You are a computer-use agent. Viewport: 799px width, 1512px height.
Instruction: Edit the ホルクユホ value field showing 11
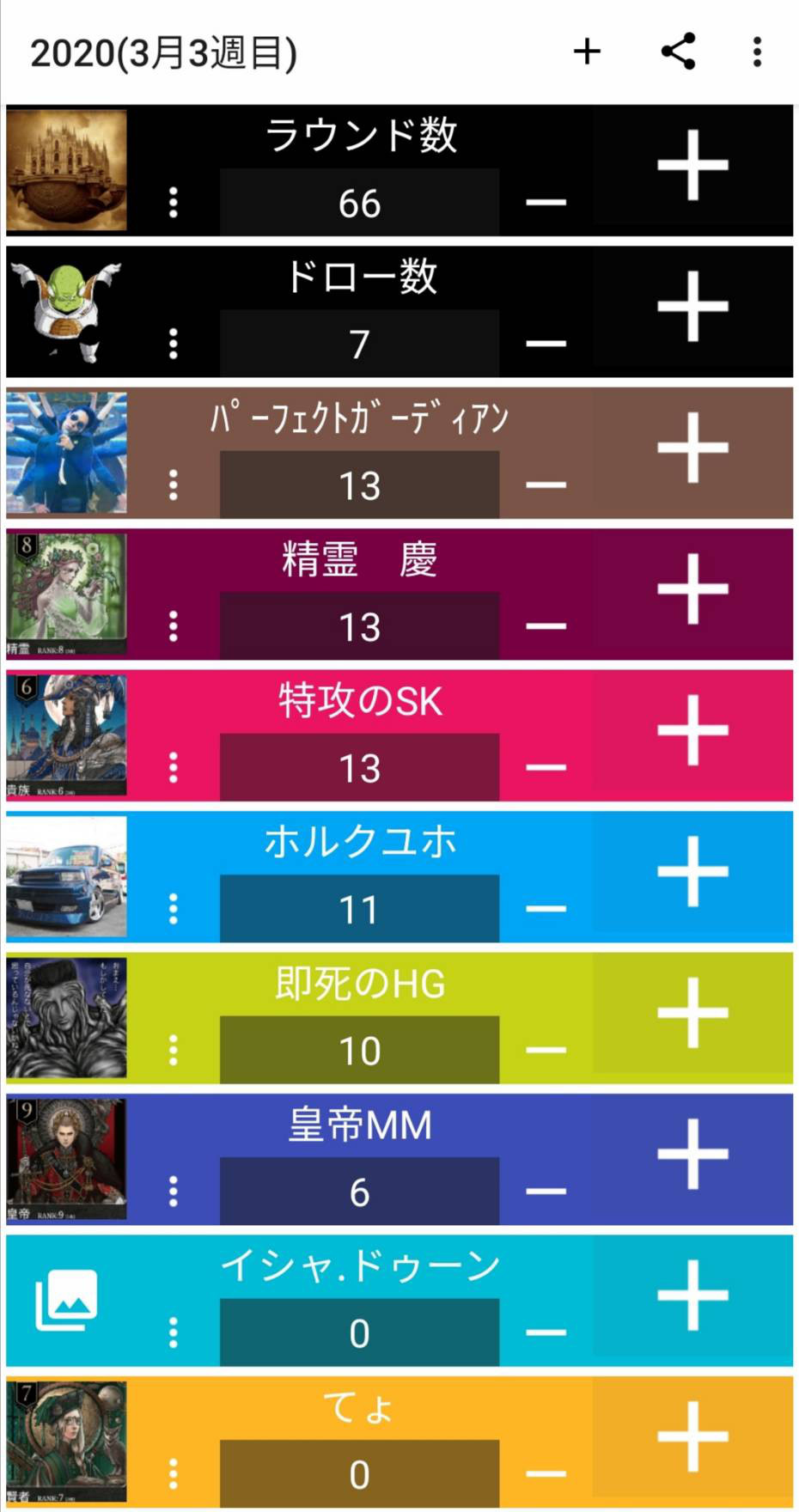[x=359, y=909]
